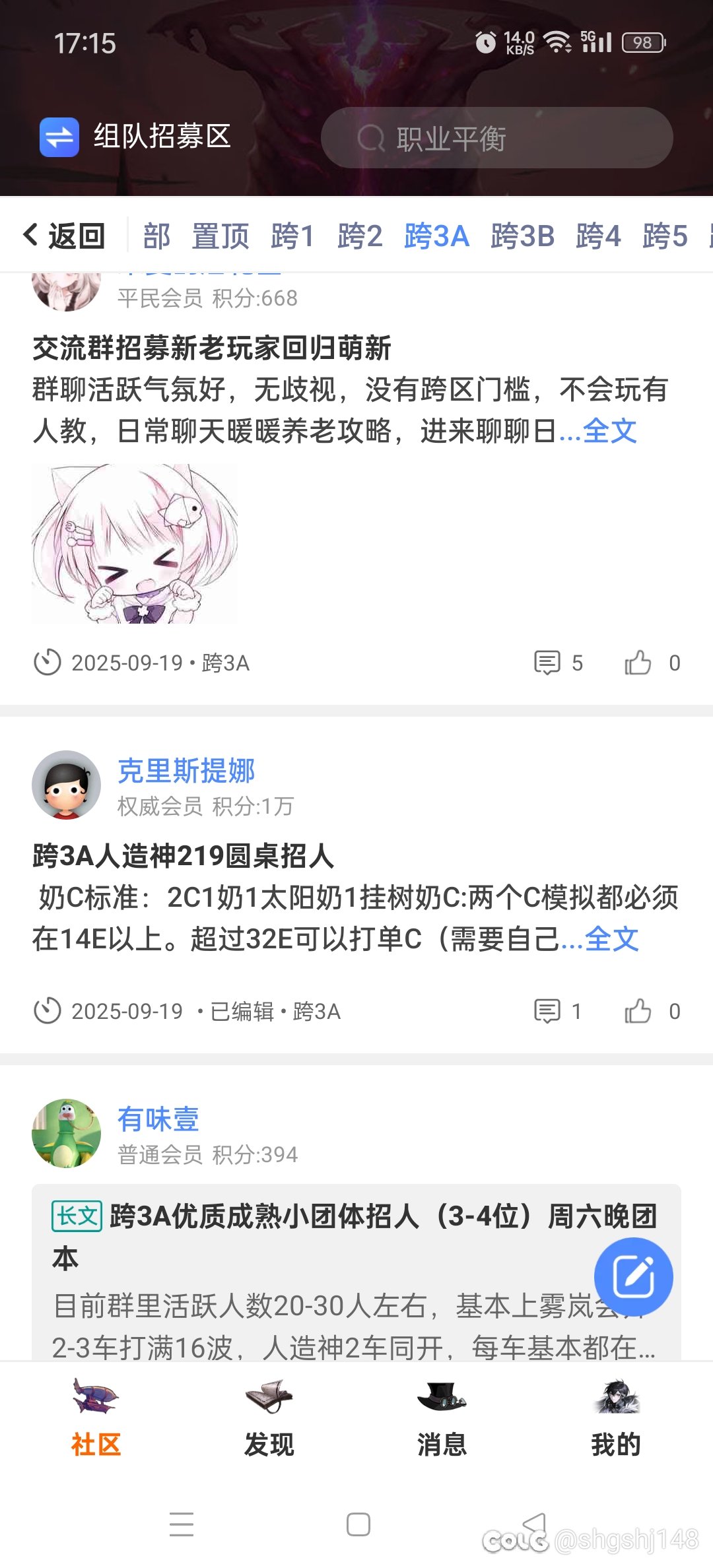This screenshot has width=713, height=1568.
Task: Select the 跨4 tab
Action: coord(598,236)
